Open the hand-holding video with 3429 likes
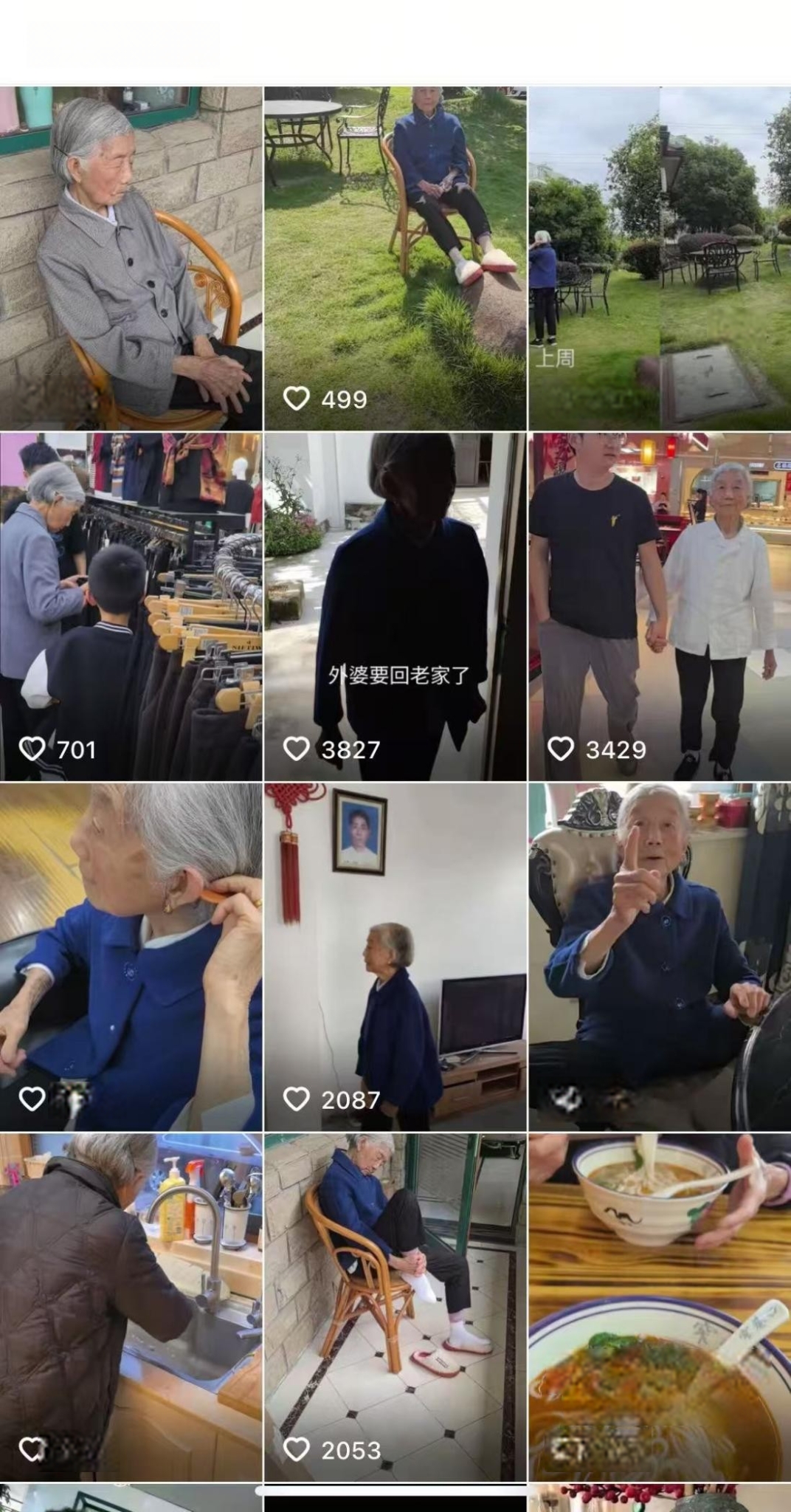 [x=659, y=607]
